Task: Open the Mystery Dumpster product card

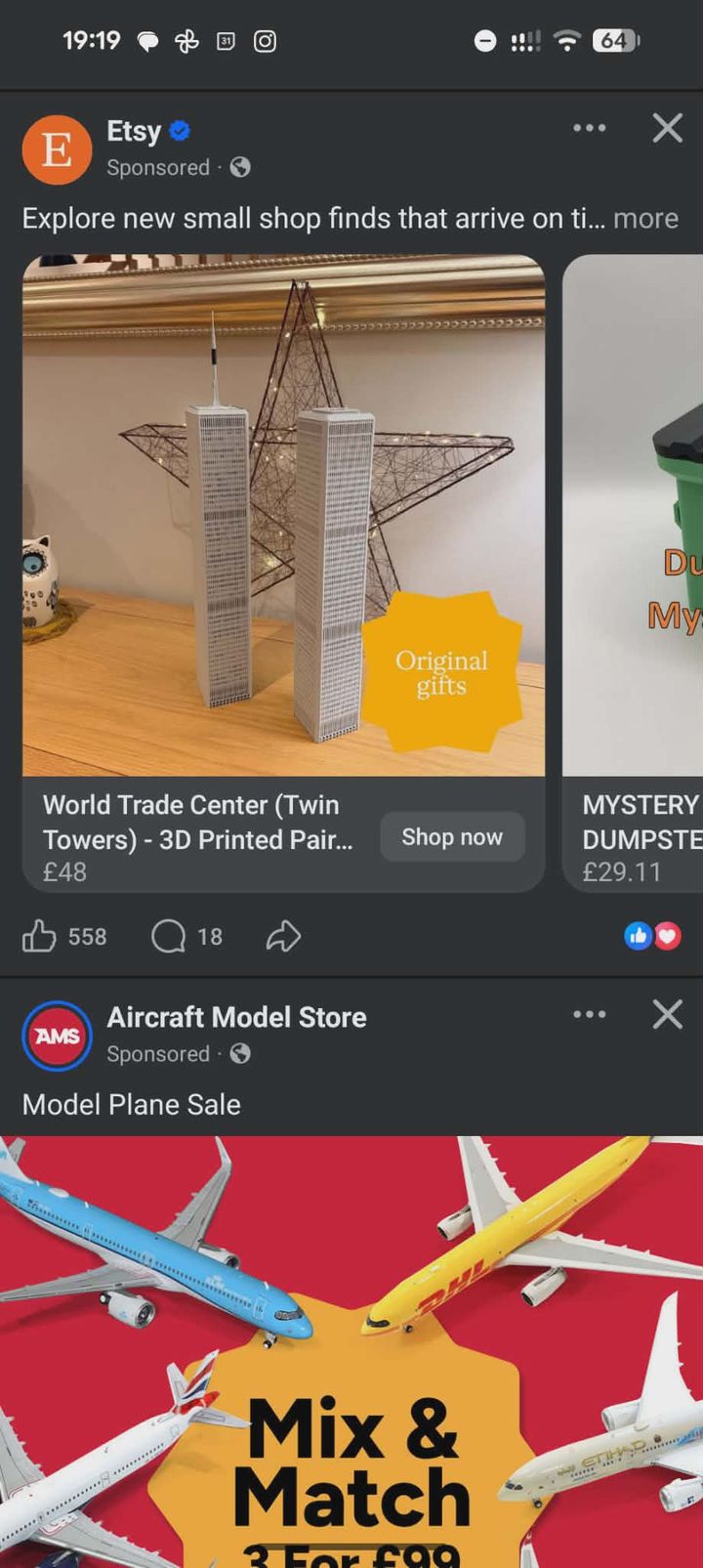Action: (635, 567)
